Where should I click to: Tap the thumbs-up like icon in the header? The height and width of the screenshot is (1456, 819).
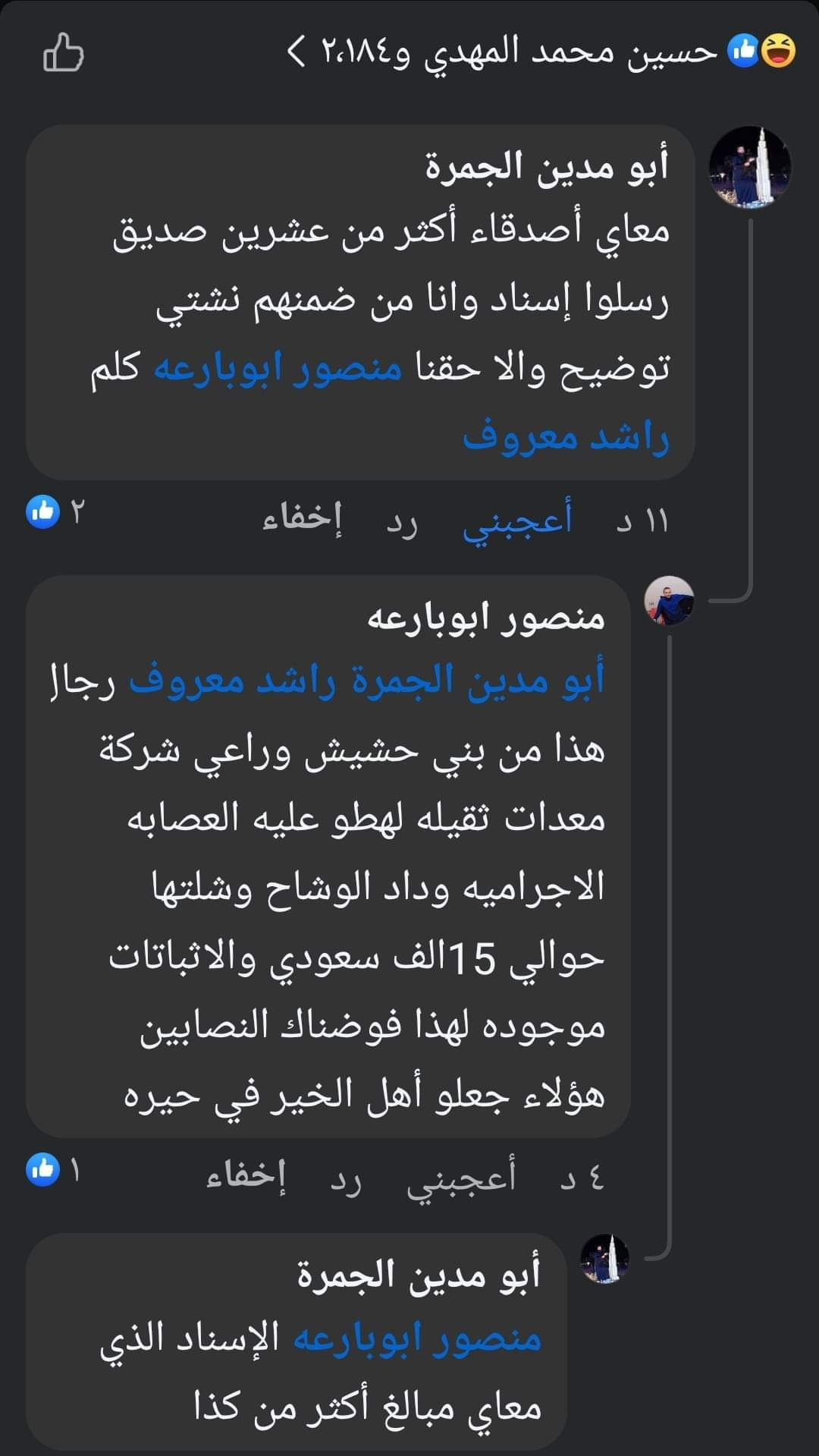(x=64, y=53)
